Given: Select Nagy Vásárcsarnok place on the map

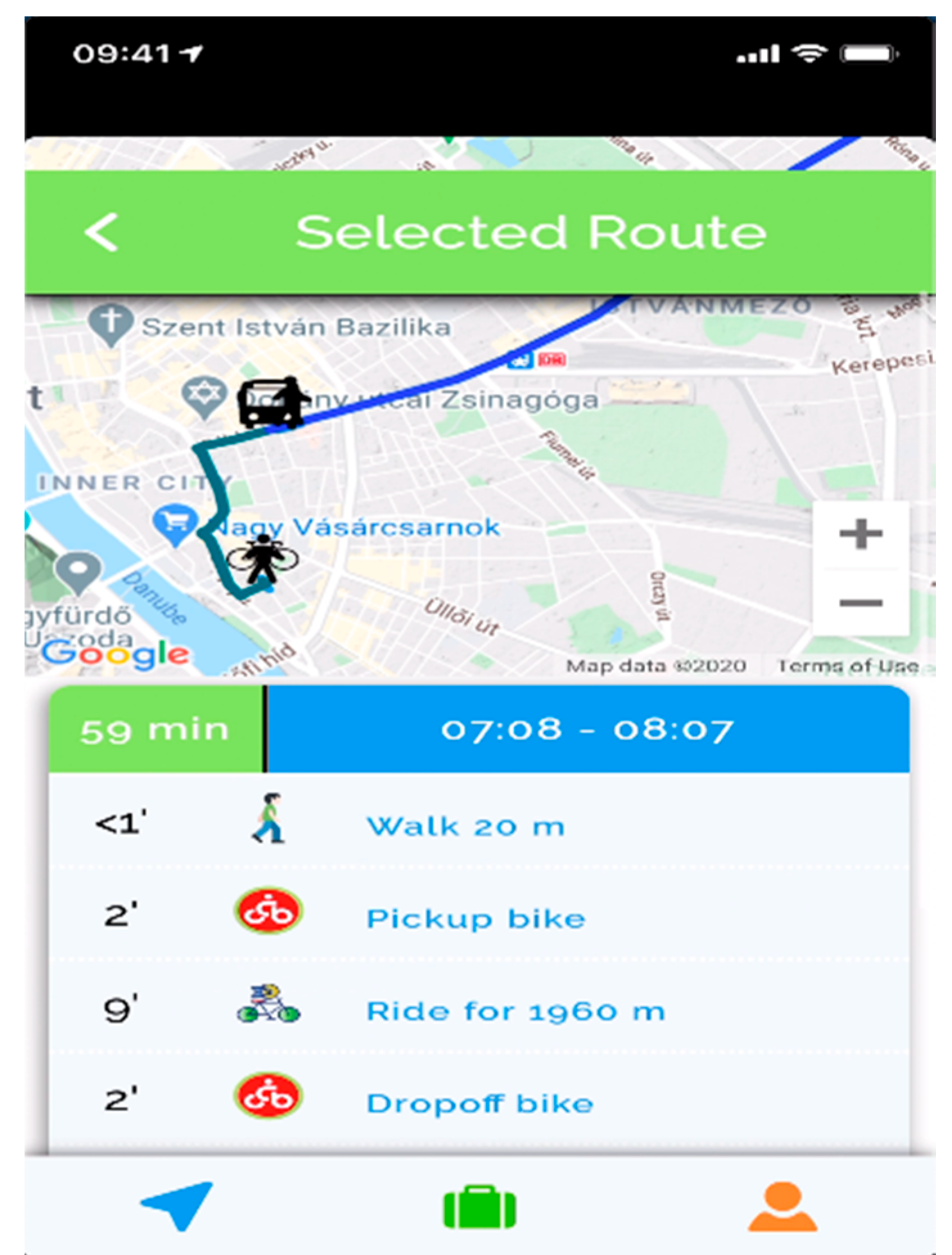Looking at the screenshot, I should click(x=175, y=524).
